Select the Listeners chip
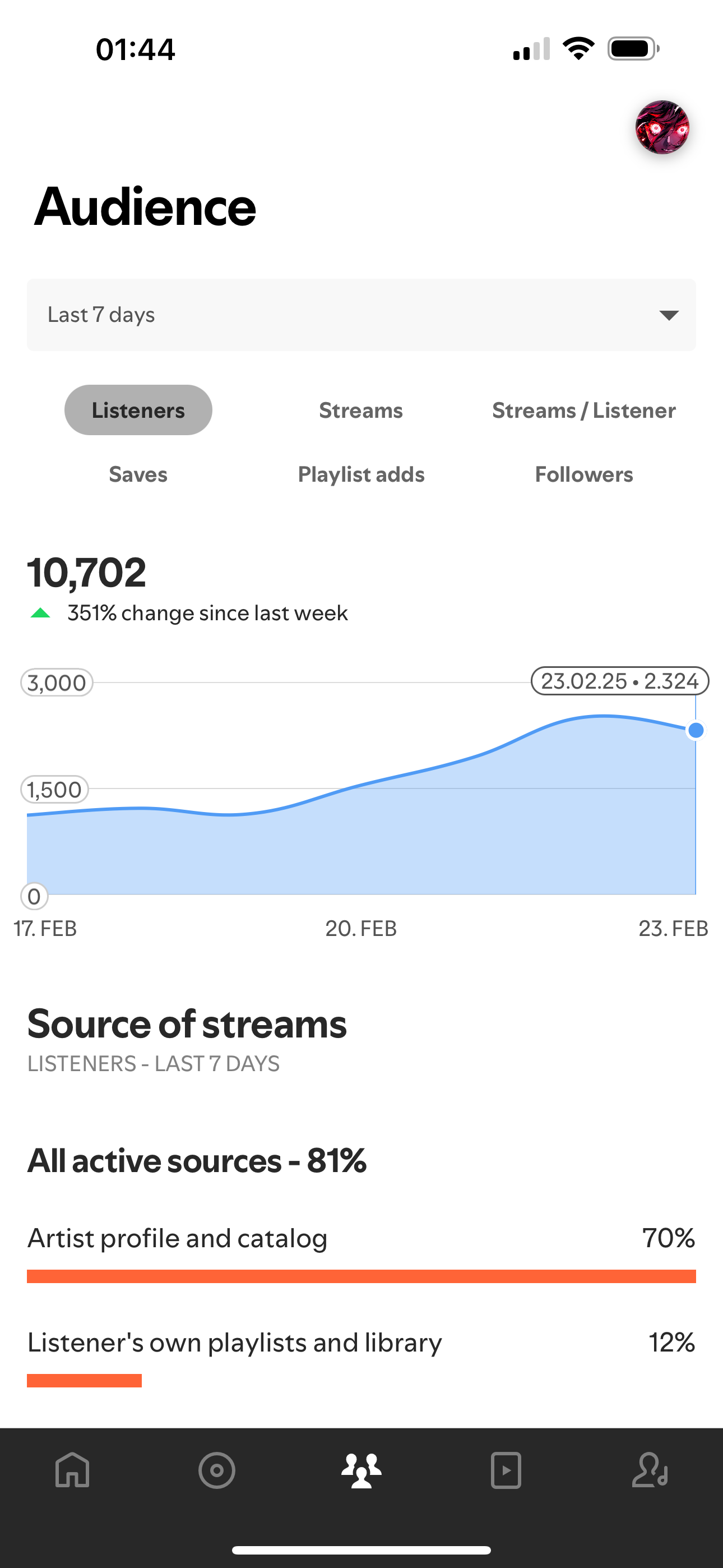This screenshot has height=1568, width=723. click(x=138, y=411)
